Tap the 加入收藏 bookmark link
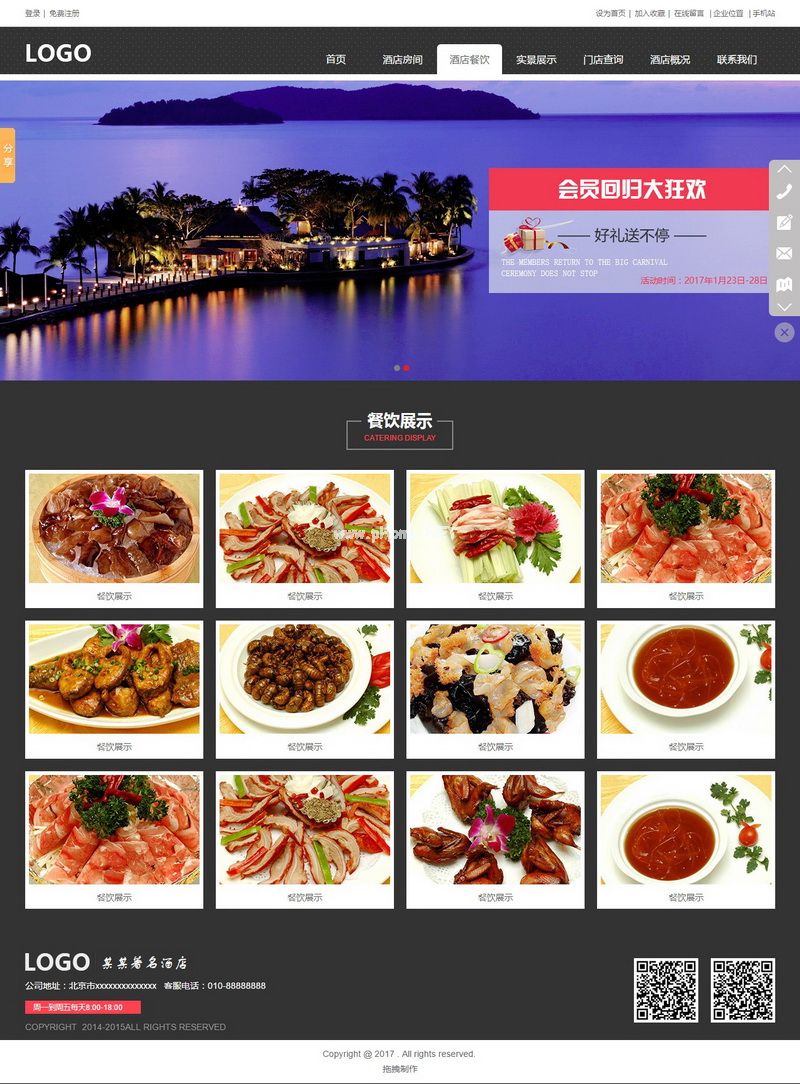This screenshot has height=1084, width=800. 649,13
